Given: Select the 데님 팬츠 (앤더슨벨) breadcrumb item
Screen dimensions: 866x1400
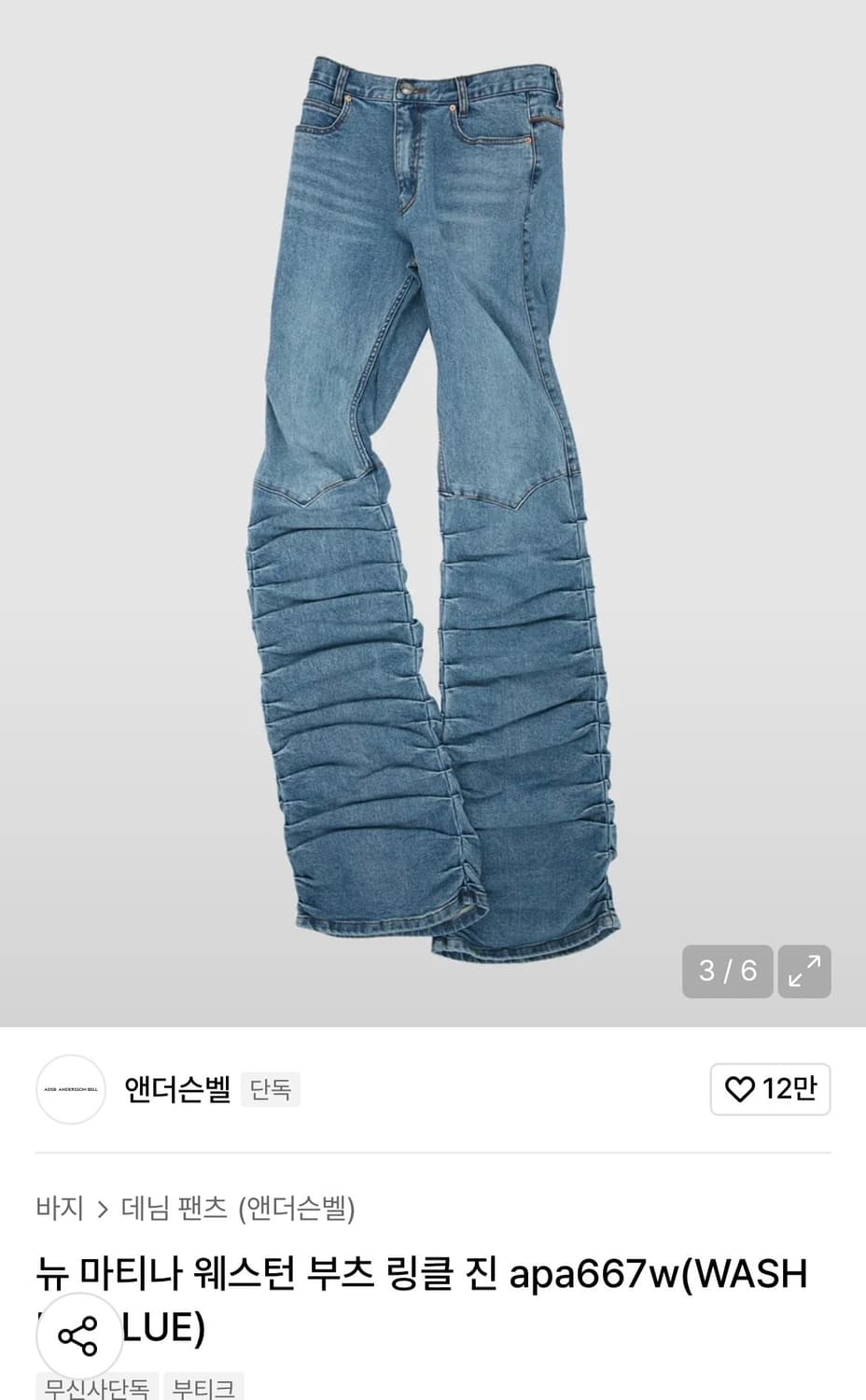Looking at the screenshot, I should tap(240, 1206).
